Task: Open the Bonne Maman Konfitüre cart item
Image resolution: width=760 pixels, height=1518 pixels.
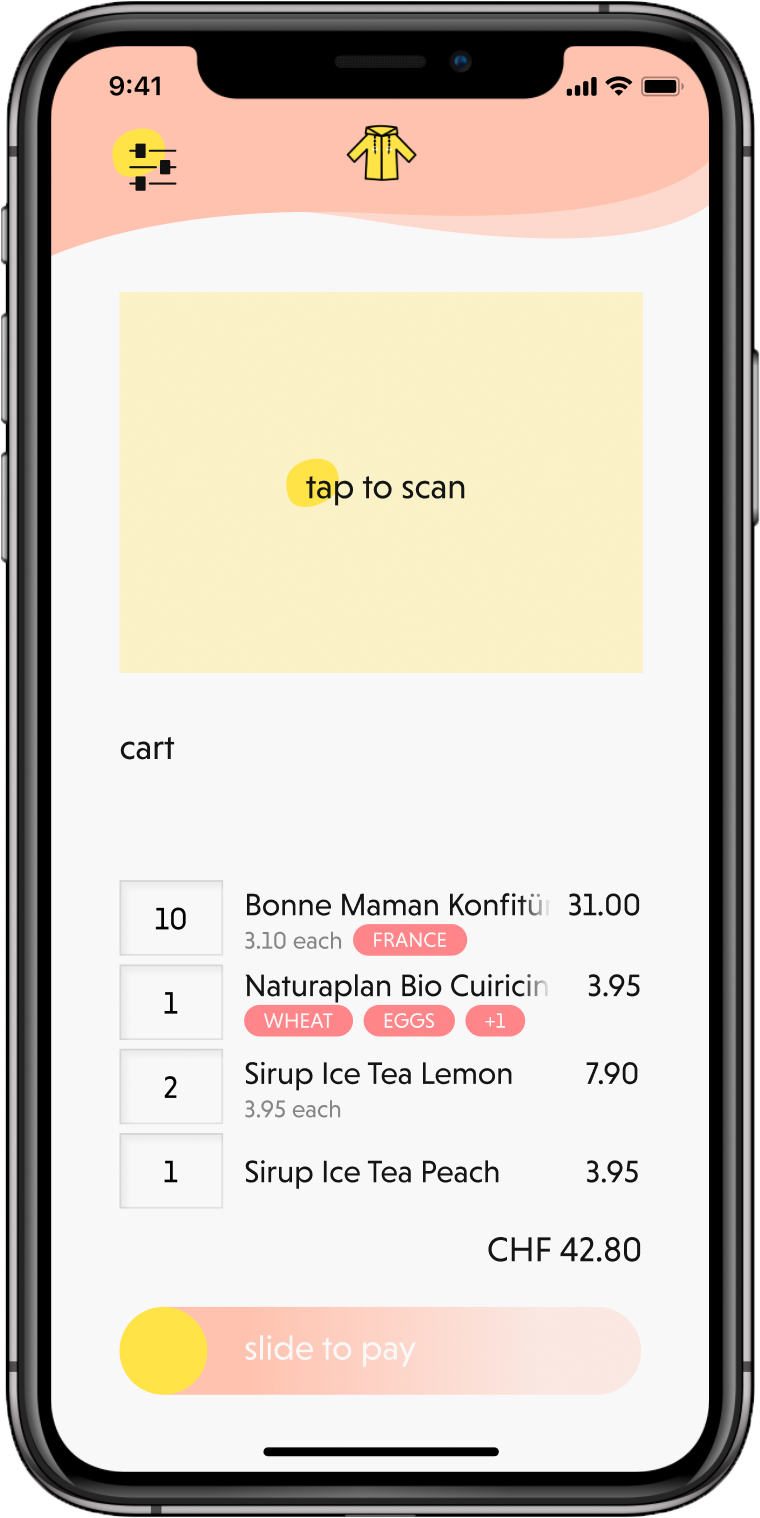Action: 396,905
